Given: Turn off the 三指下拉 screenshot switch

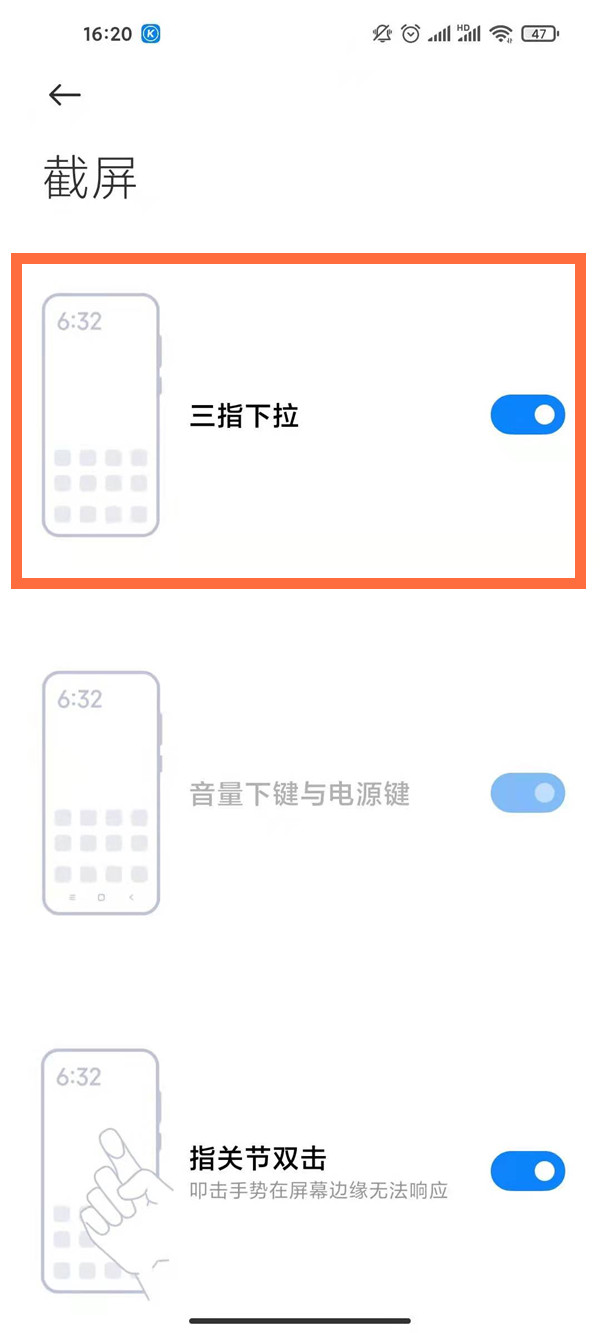Looking at the screenshot, I should (528, 415).
